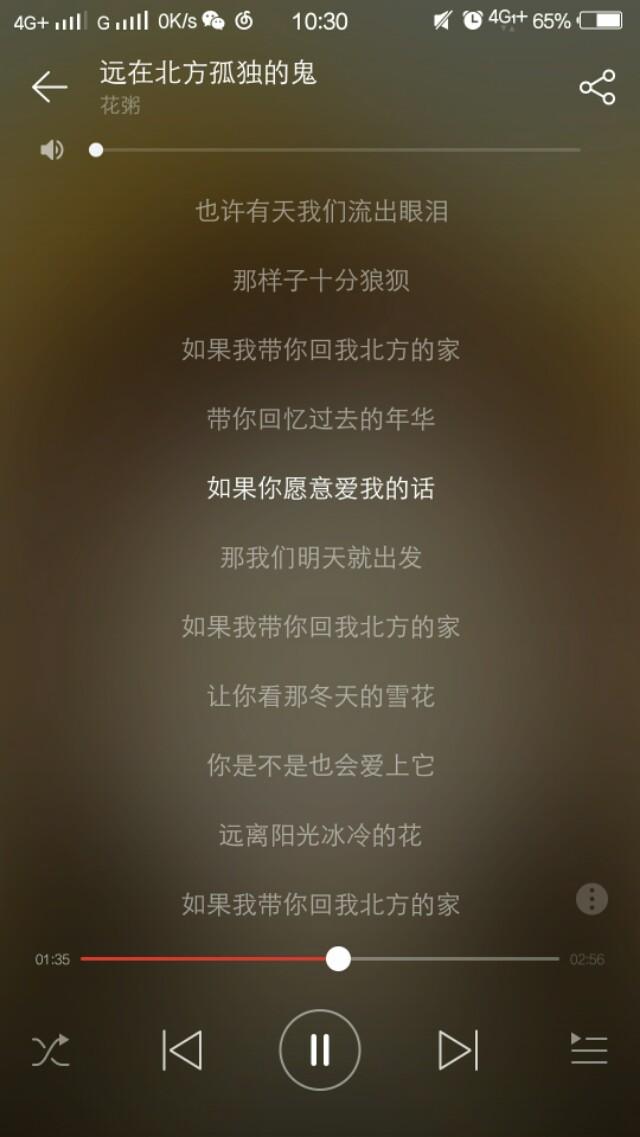The image size is (640, 1137).
Task: Share the song 远在北方孤独的鬼
Action: [597, 87]
